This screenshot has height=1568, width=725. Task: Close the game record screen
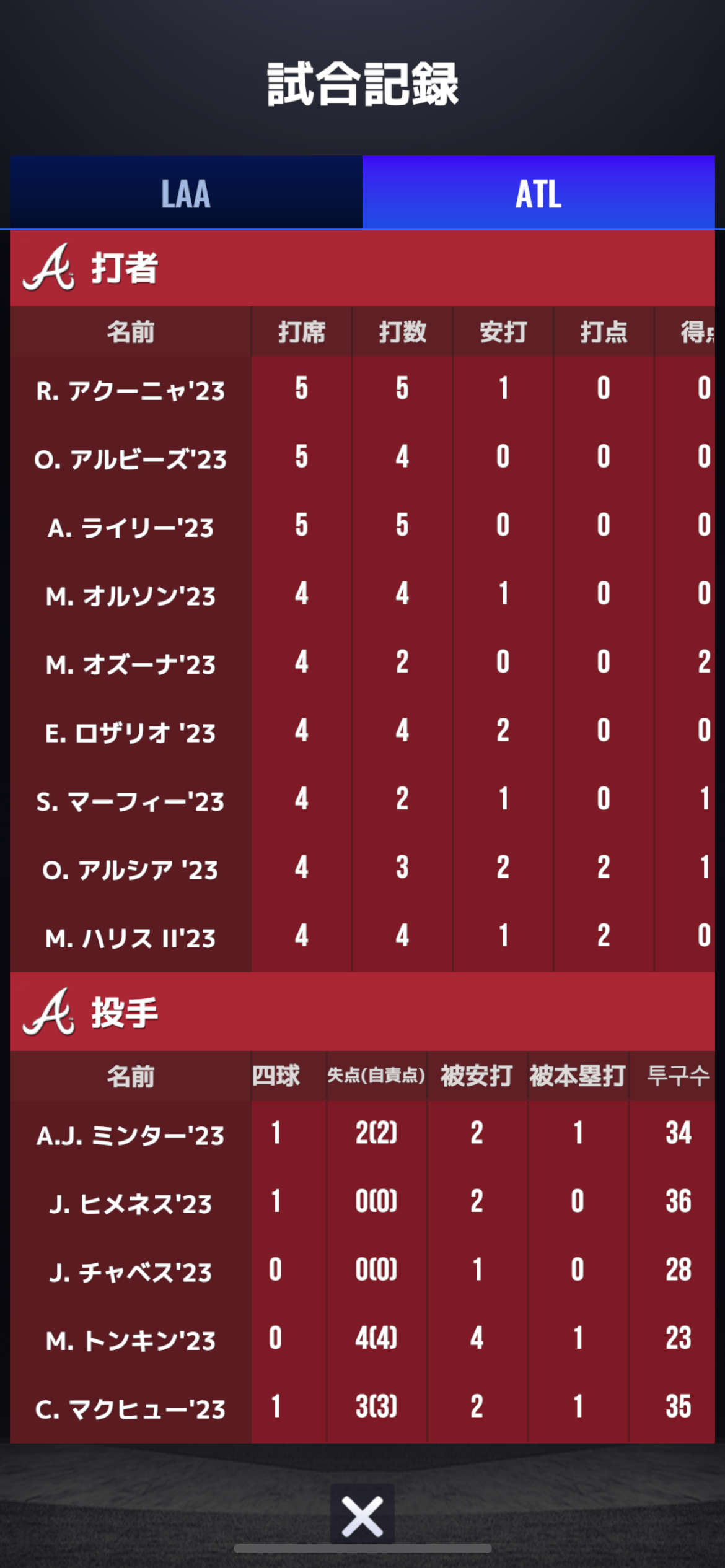pyautogui.click(x=362, y=1516)
